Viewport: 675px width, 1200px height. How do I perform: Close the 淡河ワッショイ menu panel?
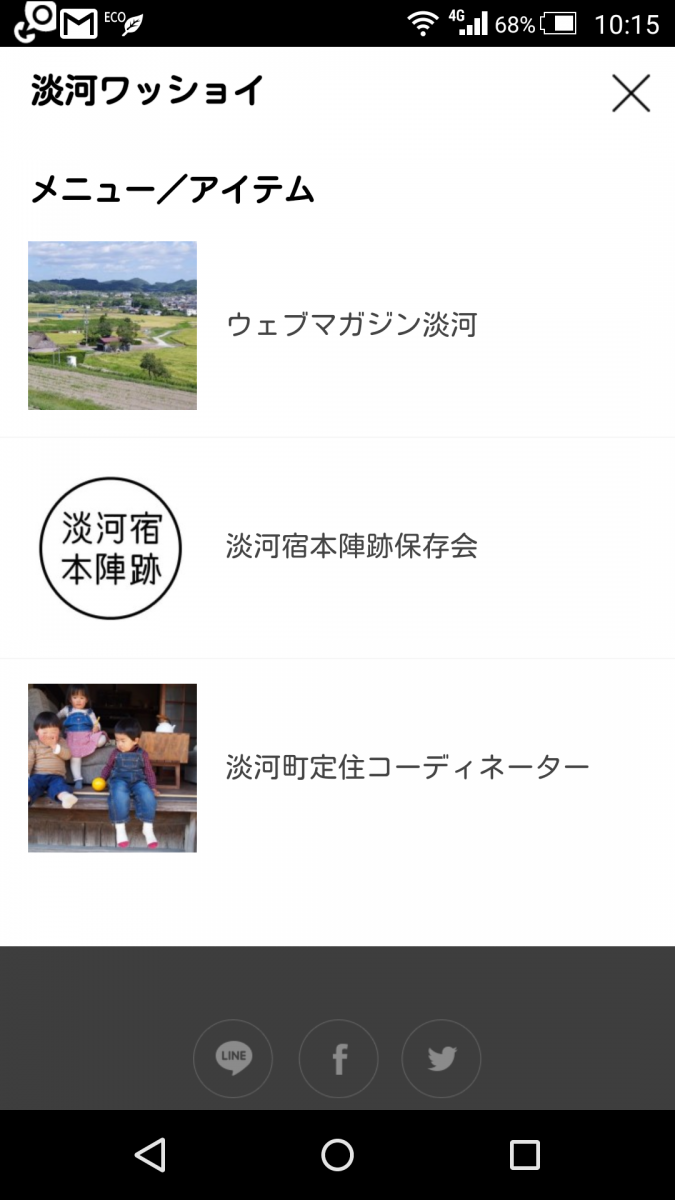point(631,93)
